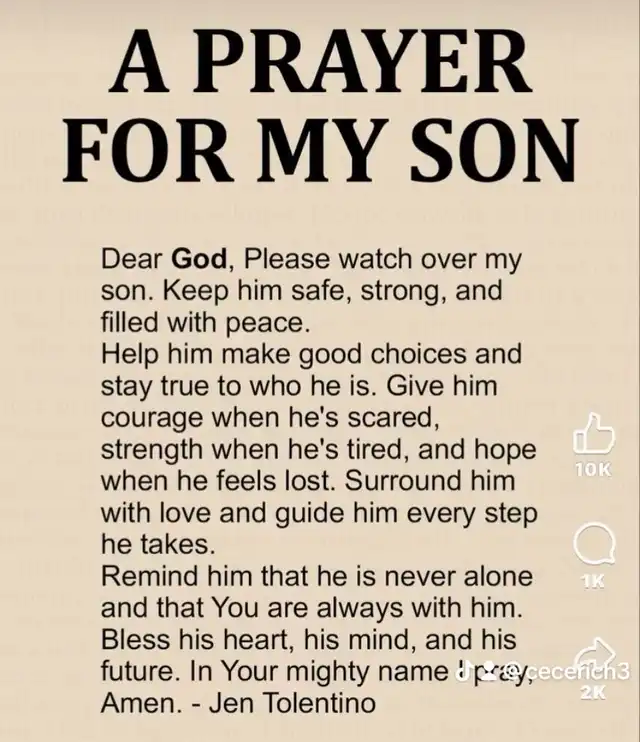640x742 pixels.
Task: Share this prayer video
Action: click(x=594, y=654)
